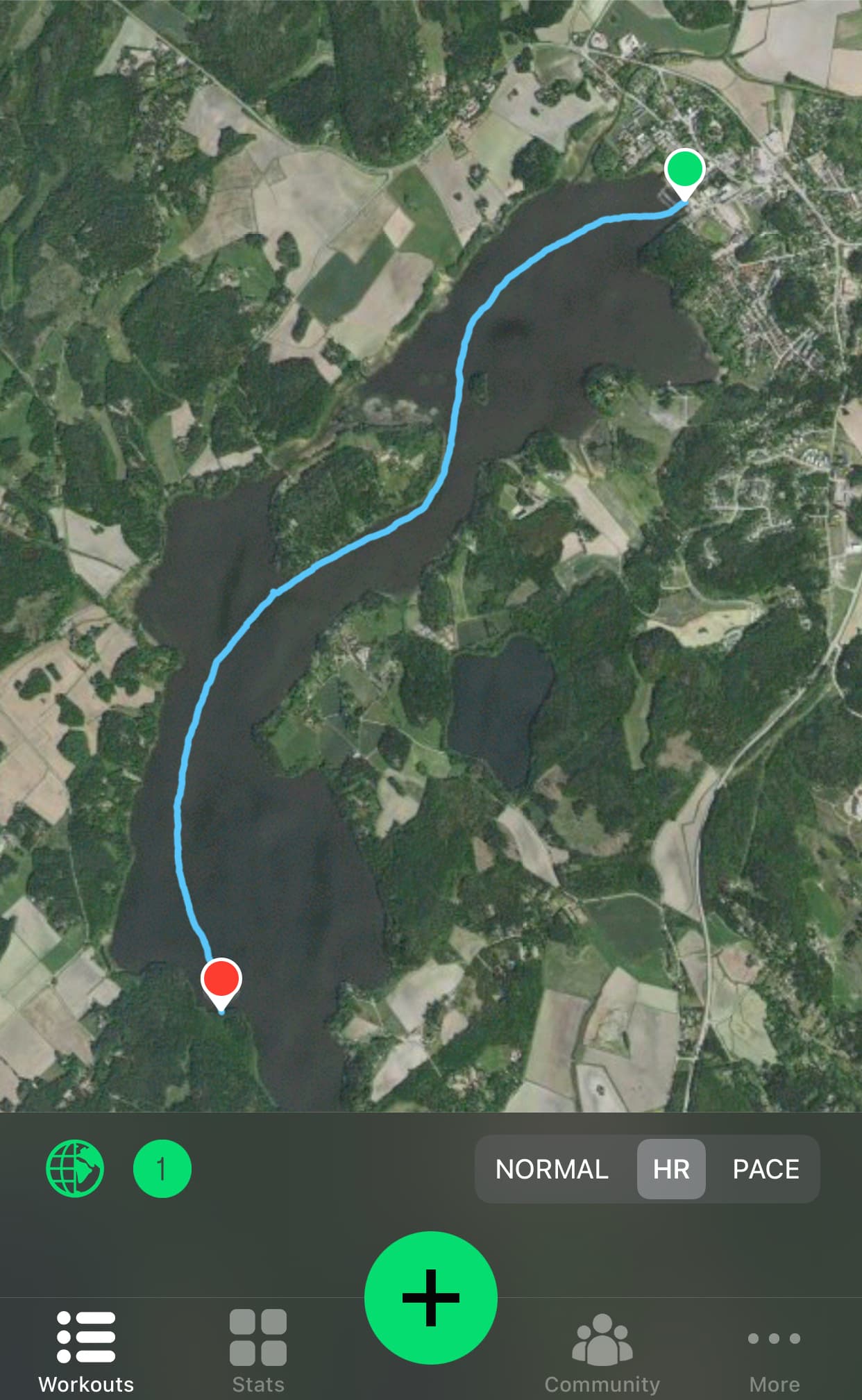Tap the green number 1 circle

click(x=162, y=1169)
